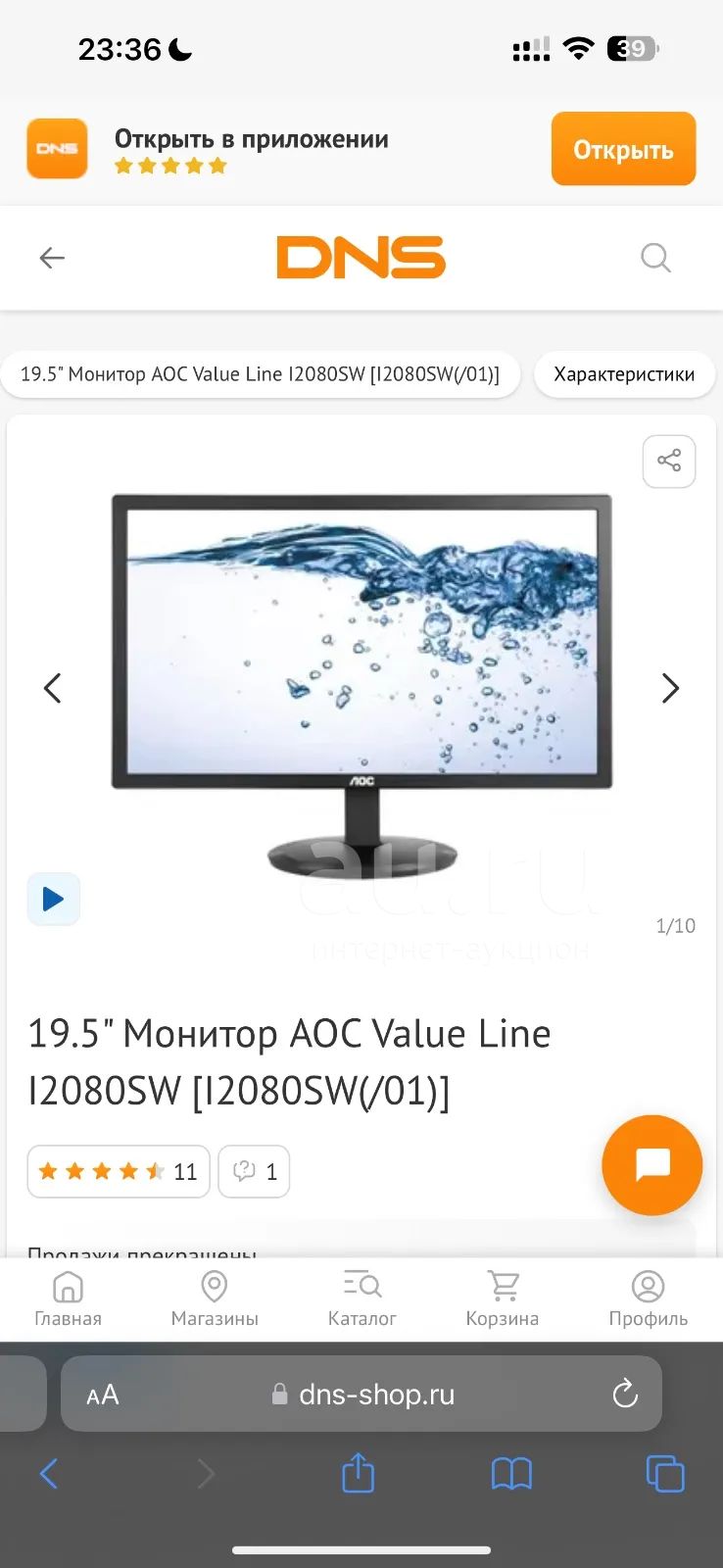Open Safari bookmarks book icon

[x=511, y=1473]
